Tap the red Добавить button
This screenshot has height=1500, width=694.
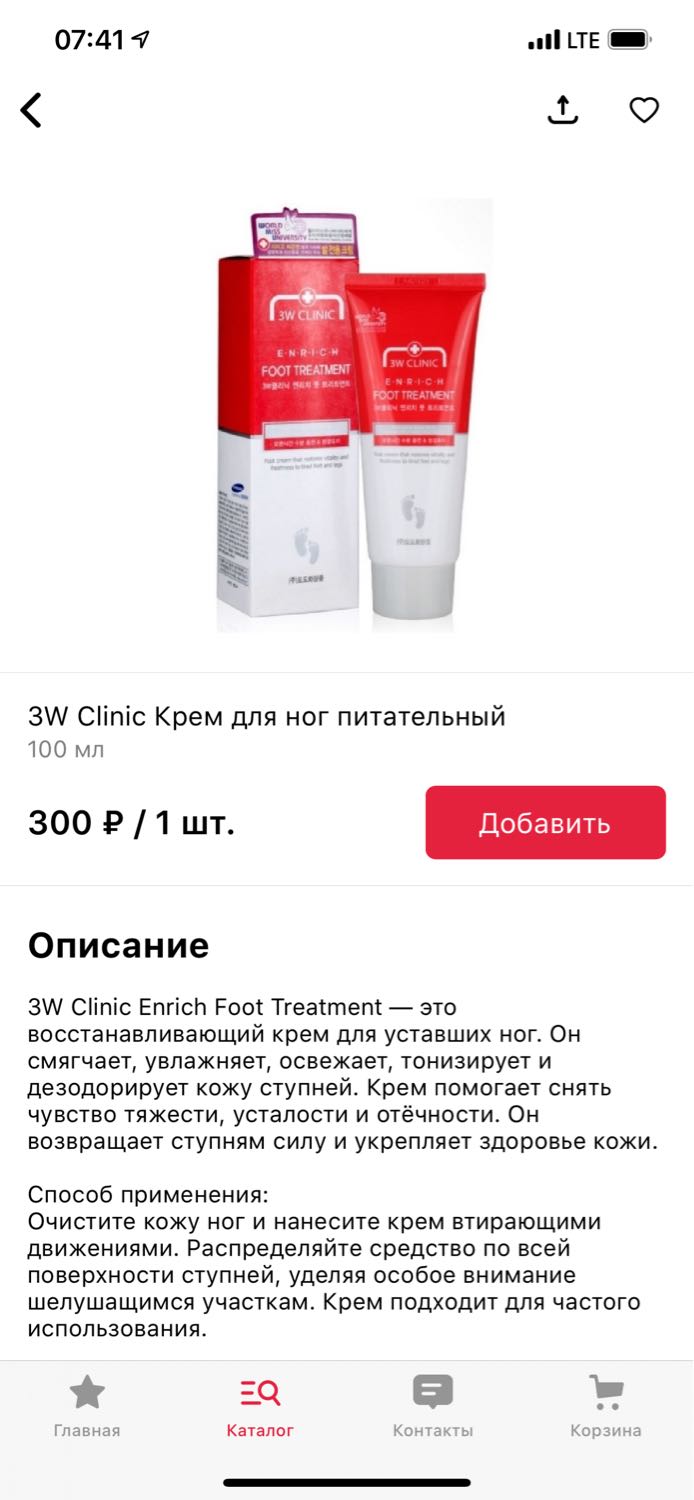pyautogui.click(x=545, y=822)
